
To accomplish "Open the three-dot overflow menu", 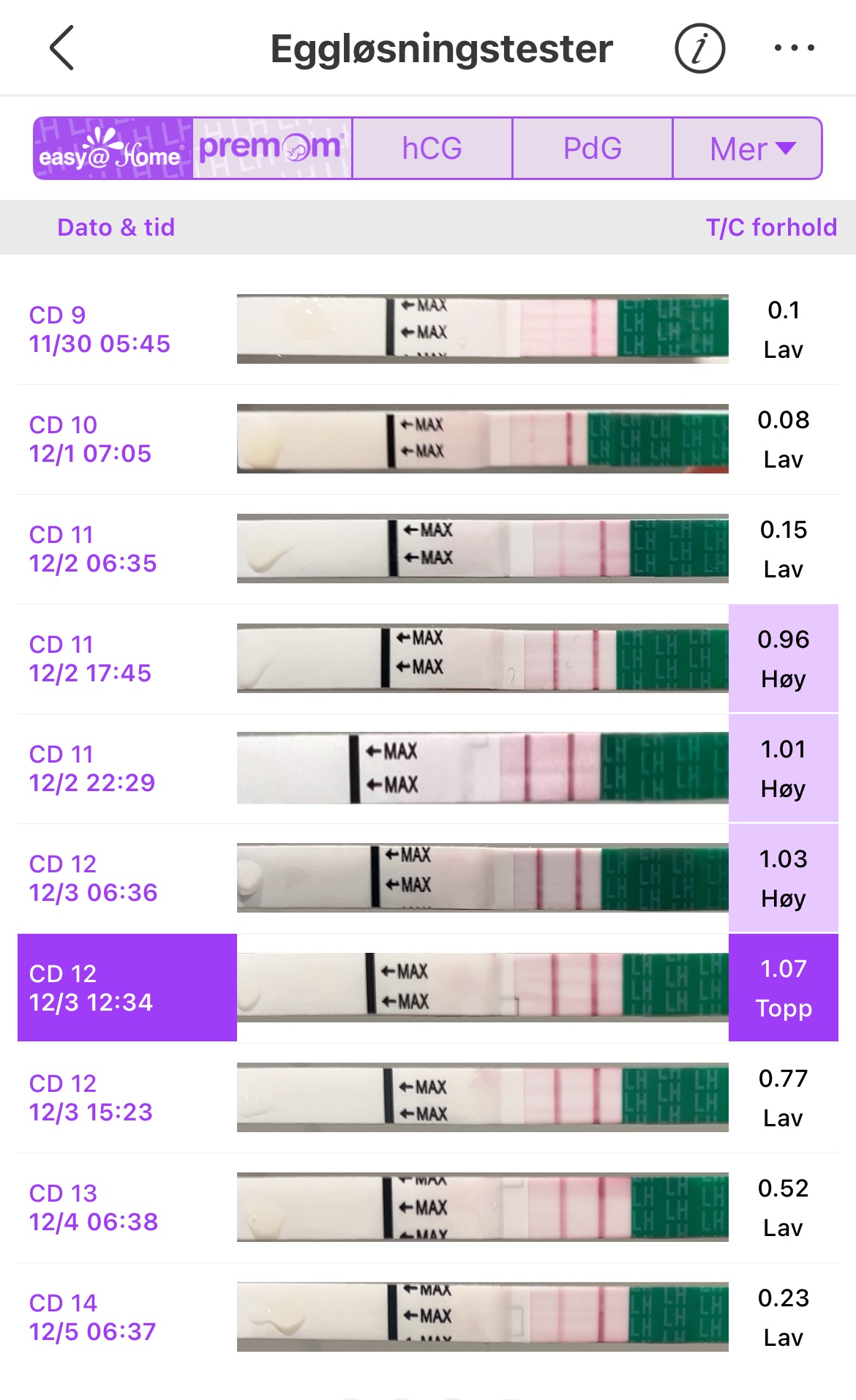I will [794, 48].
